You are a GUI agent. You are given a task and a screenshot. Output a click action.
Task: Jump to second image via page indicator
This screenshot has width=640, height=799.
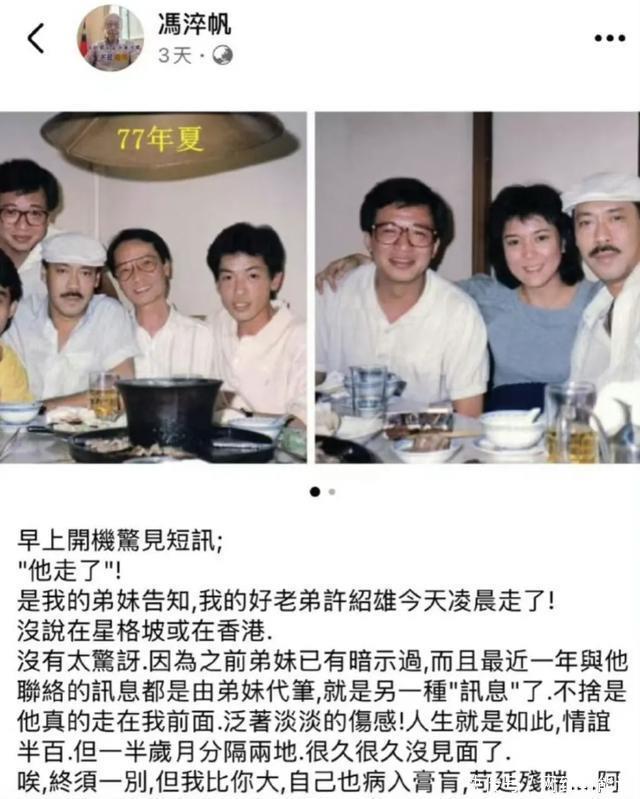(332, 492)
